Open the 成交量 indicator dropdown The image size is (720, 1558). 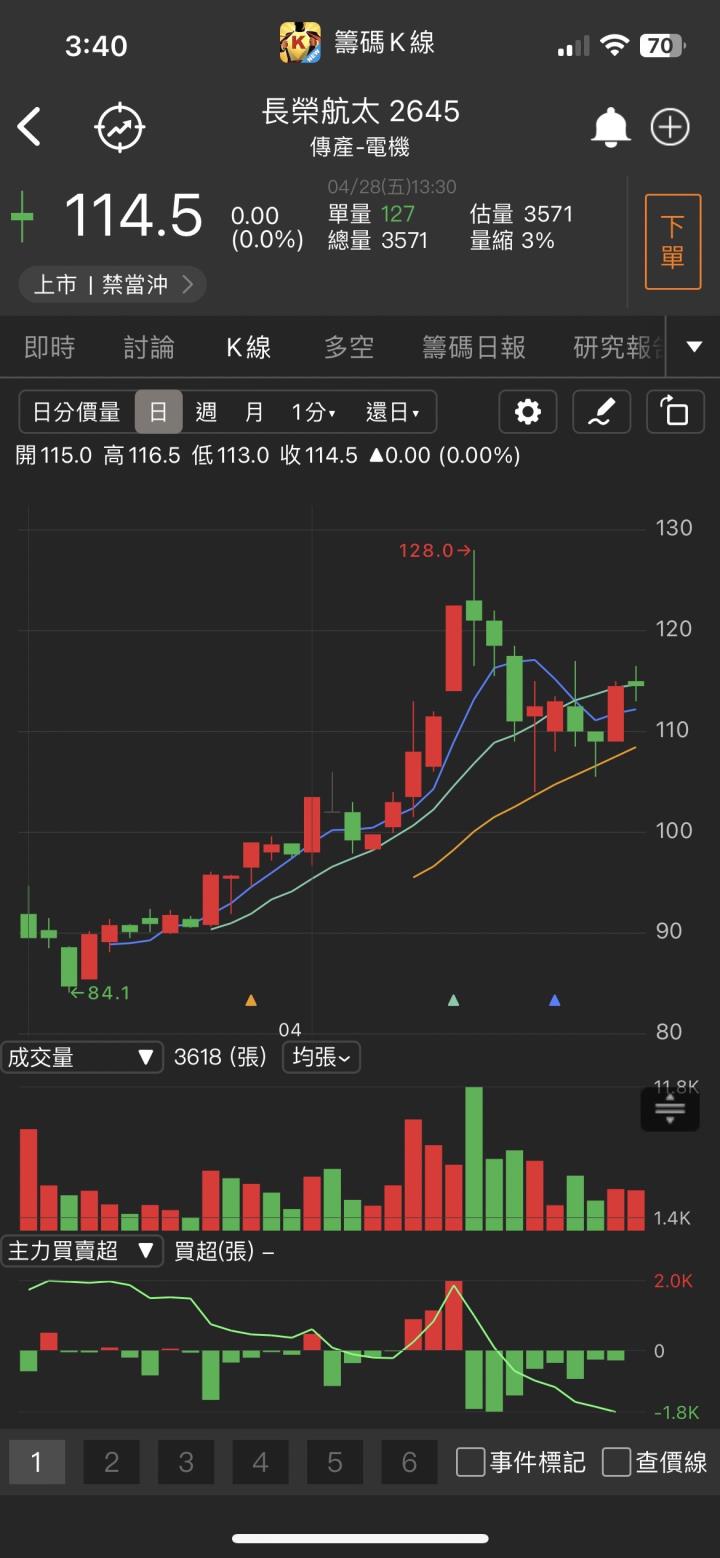pos(82,1057)
